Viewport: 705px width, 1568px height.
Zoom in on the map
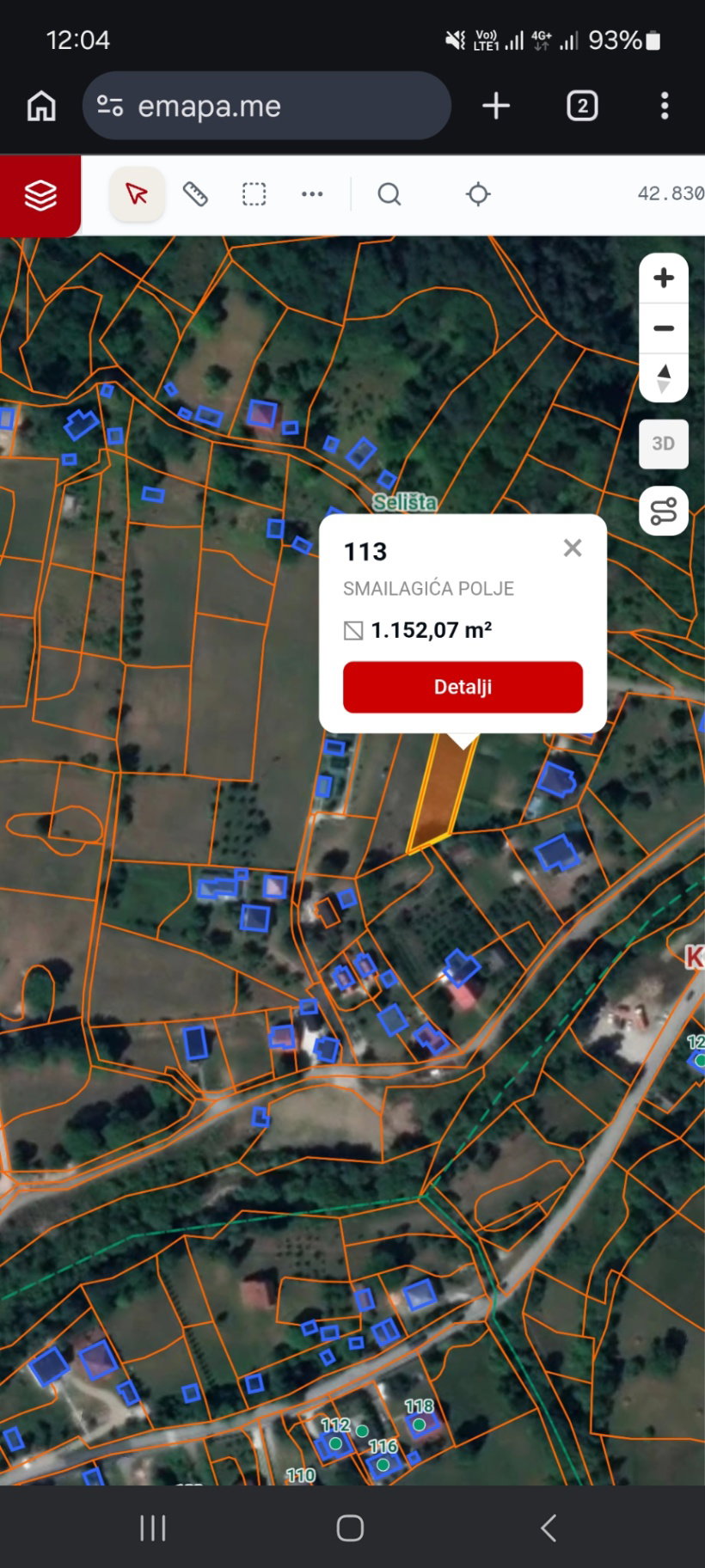click(x=664, y=279)
